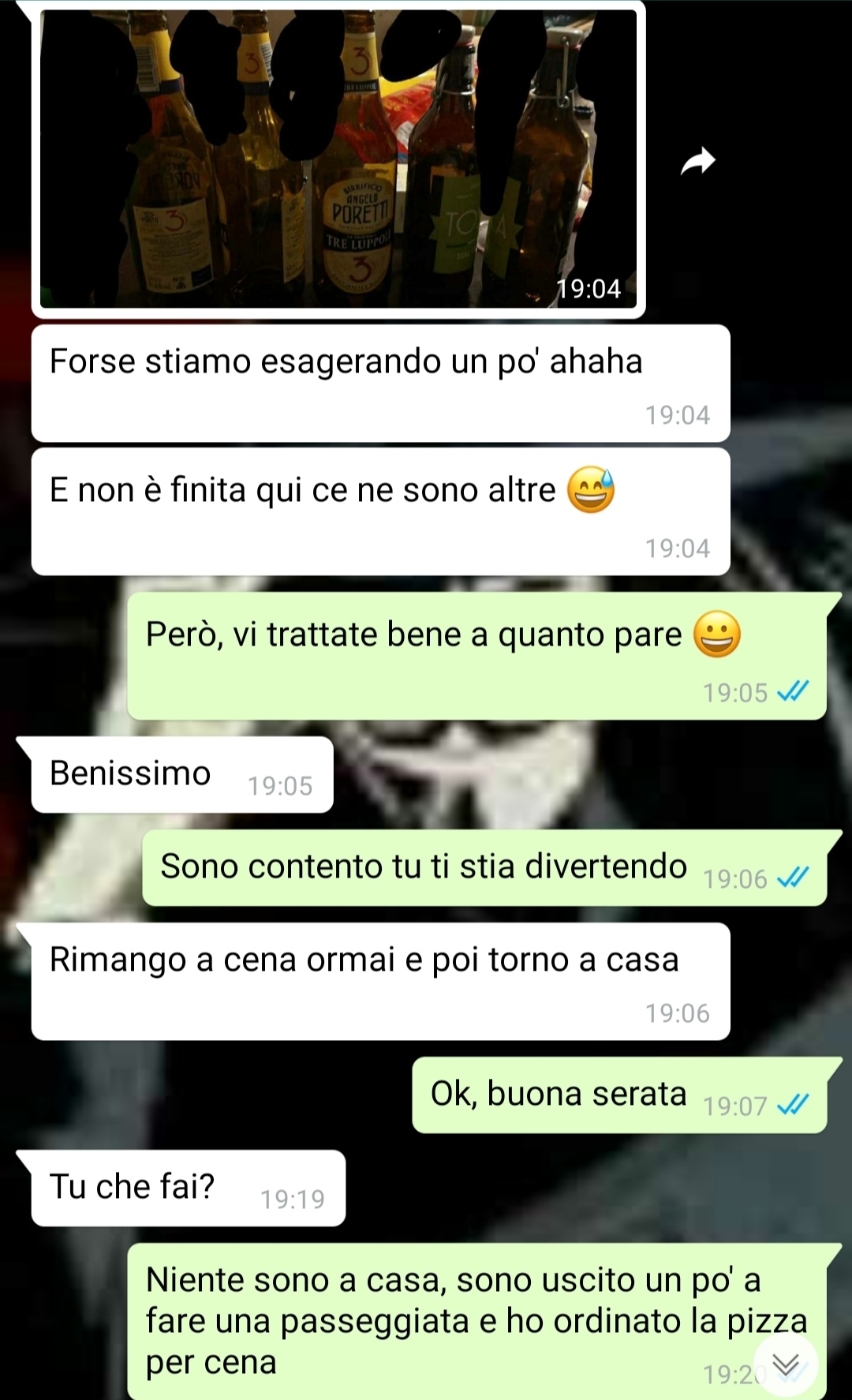The width and height of the screenshot is (852, 1400).
Task: Forward the beer bottles photo
Action: coord(697,162)
